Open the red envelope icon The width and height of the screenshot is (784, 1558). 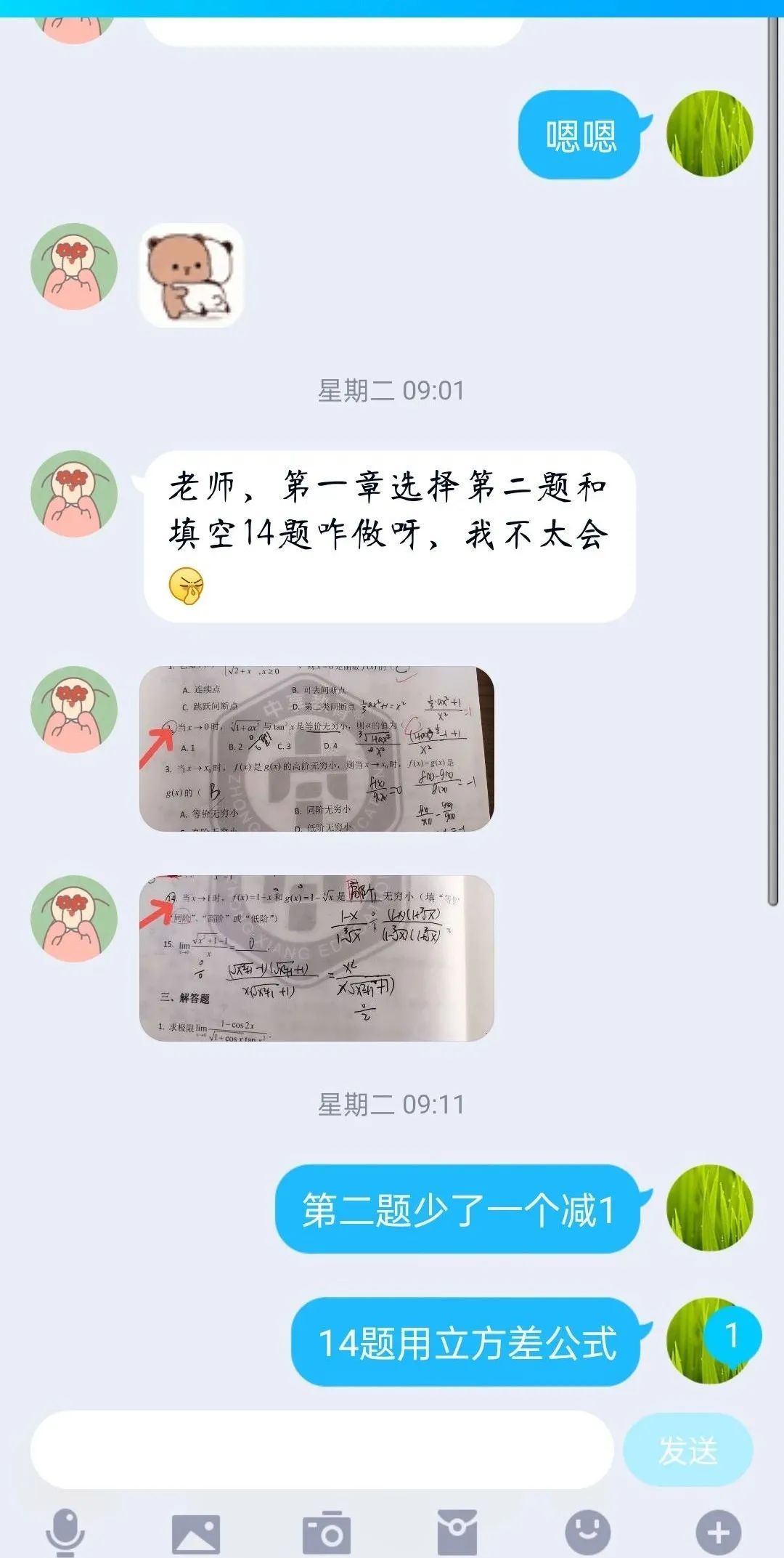pos(457,1532)
